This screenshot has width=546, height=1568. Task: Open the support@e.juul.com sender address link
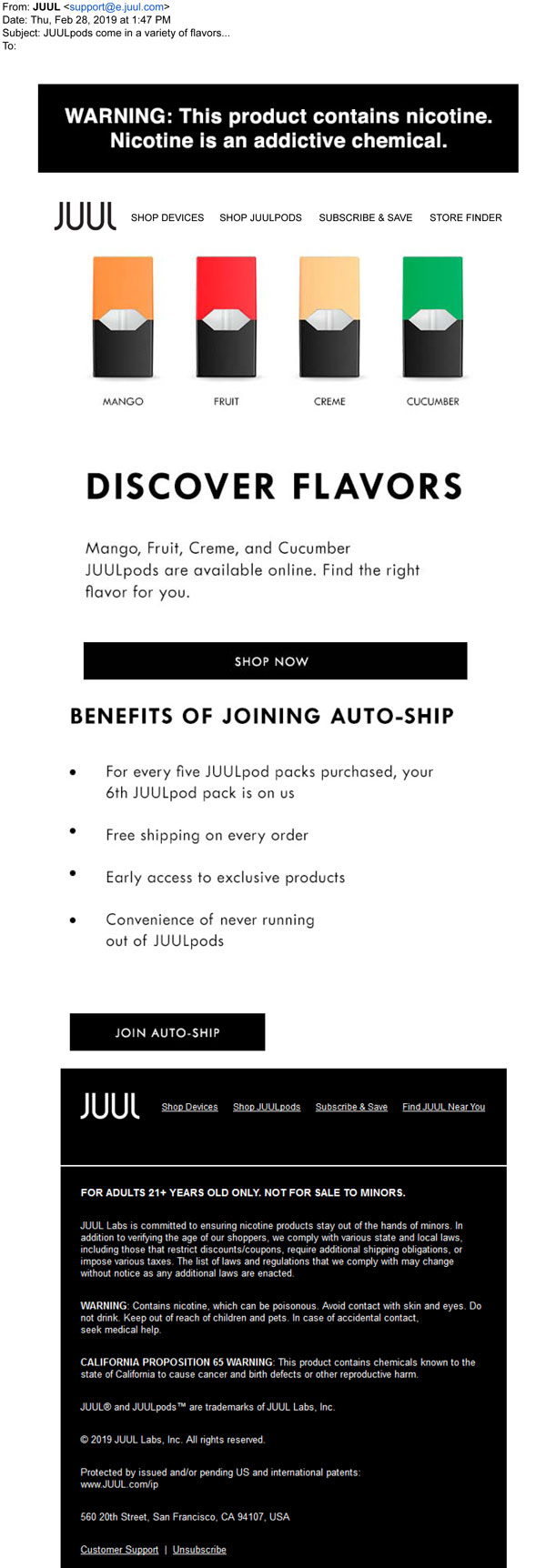[116, 7]
